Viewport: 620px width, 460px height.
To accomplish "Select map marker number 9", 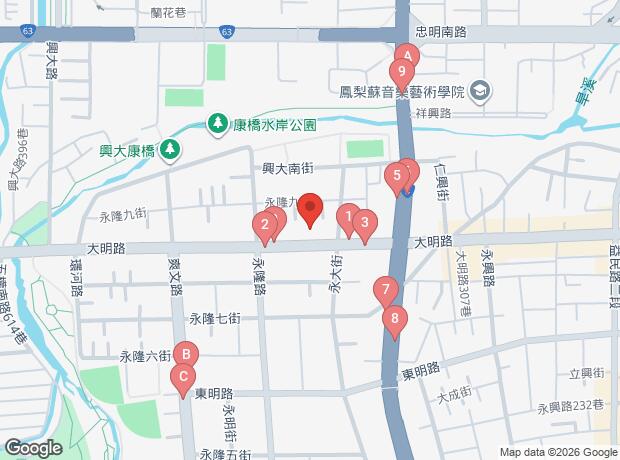I will click(x=401, y=73).
